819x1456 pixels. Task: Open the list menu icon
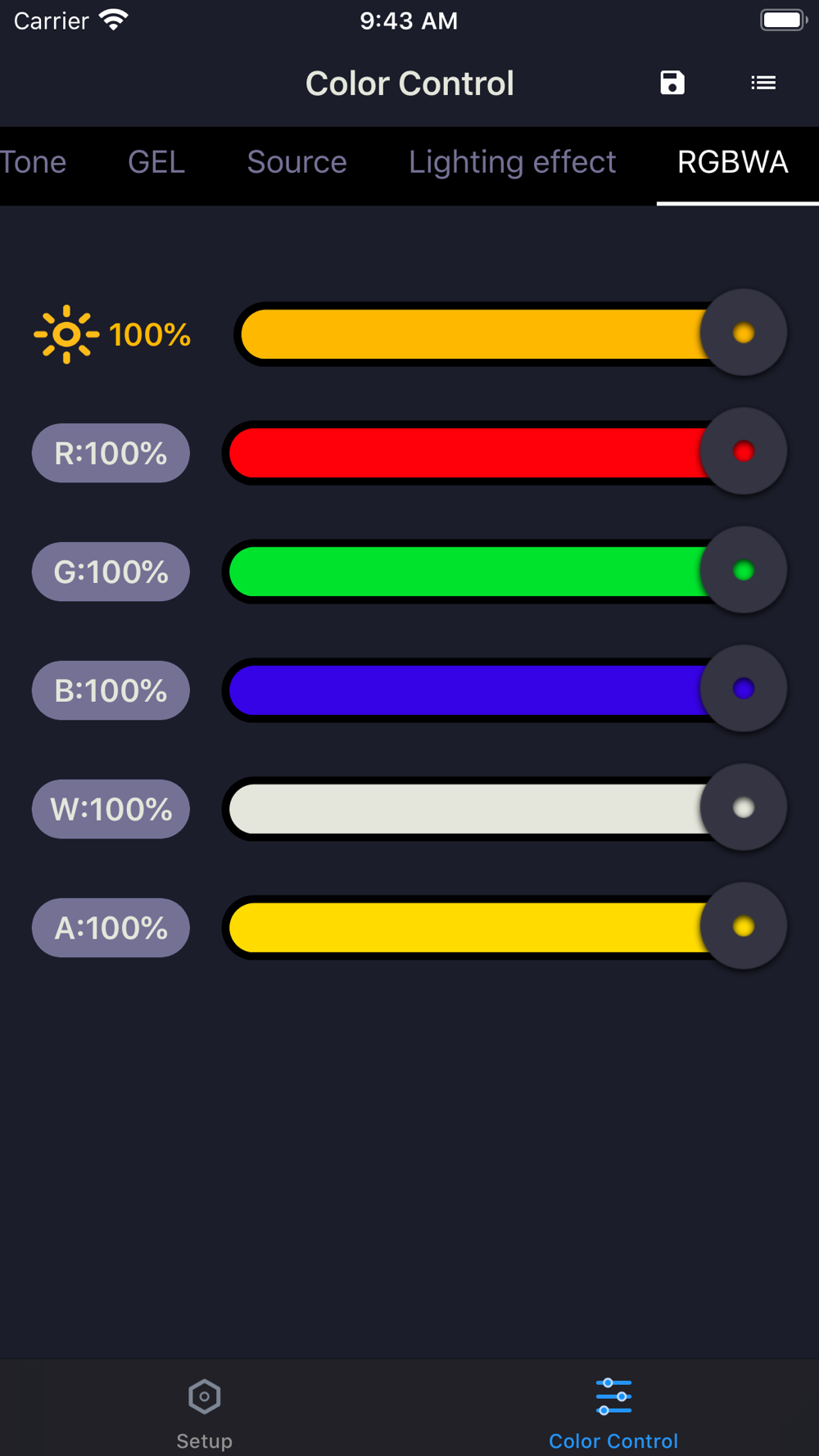click(763, 83)
